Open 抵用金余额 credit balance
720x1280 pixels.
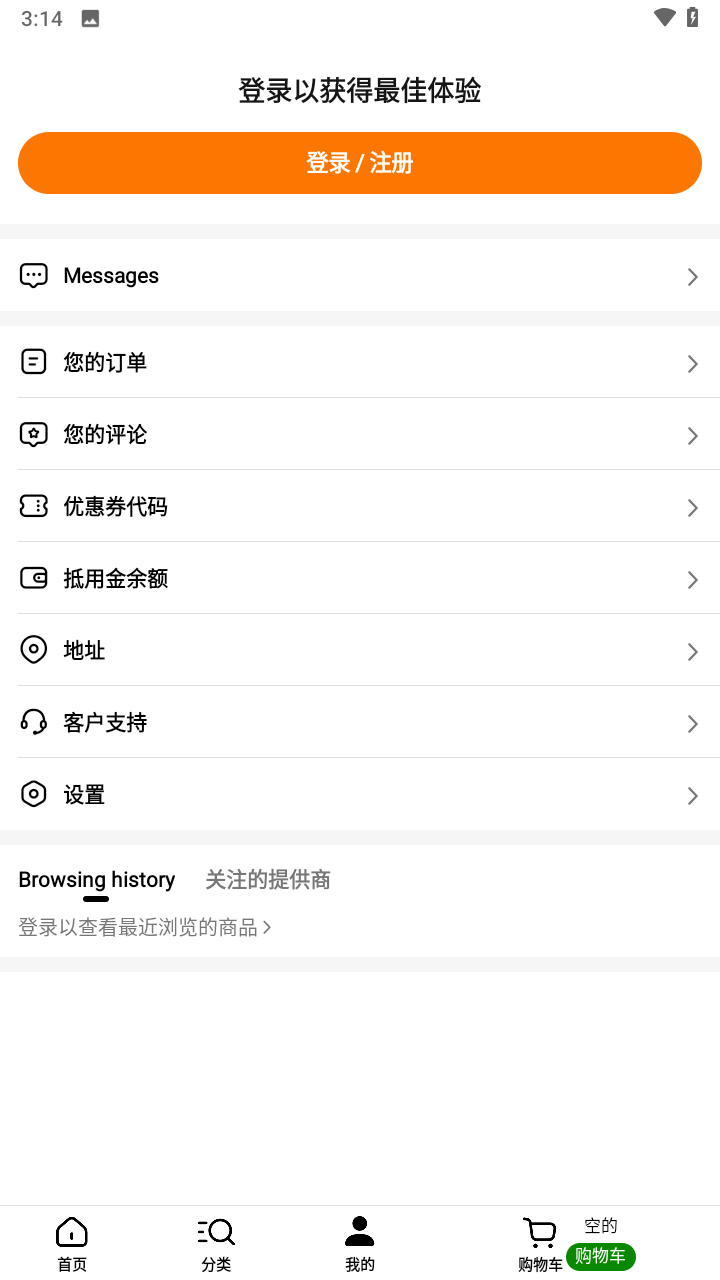[360, 578]
